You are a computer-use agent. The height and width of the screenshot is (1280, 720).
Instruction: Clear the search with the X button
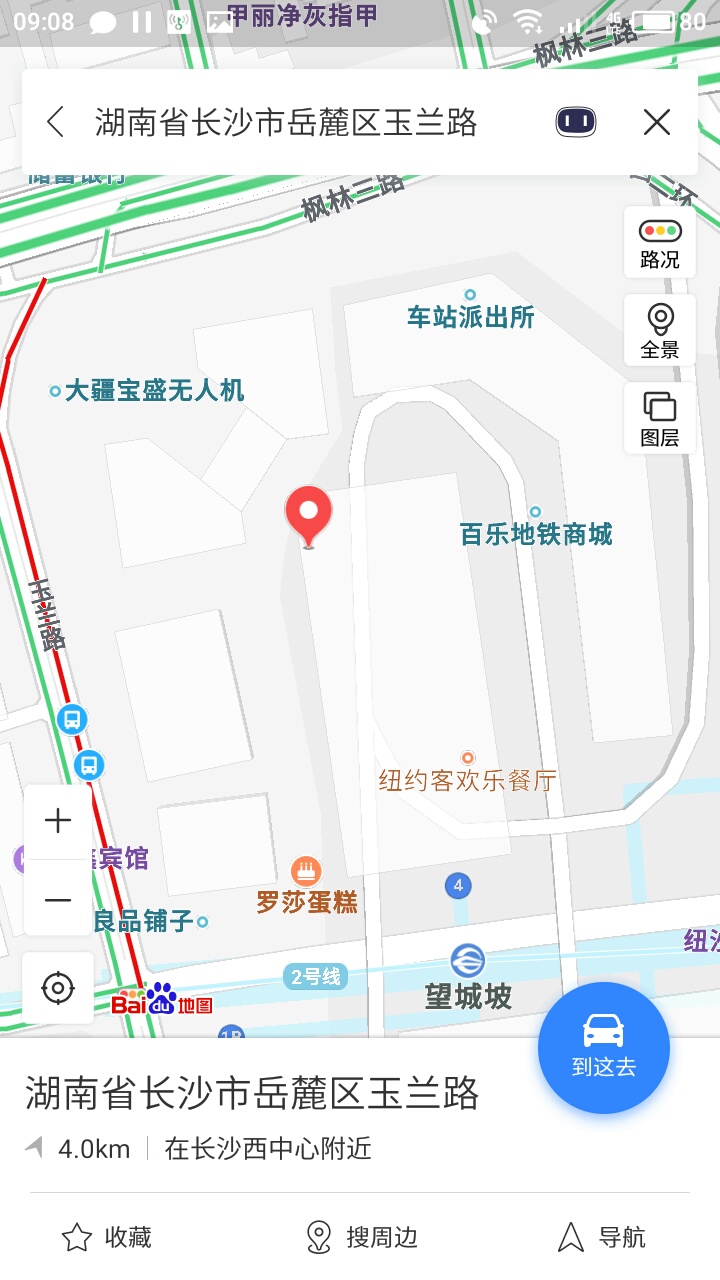pos(657,122)
